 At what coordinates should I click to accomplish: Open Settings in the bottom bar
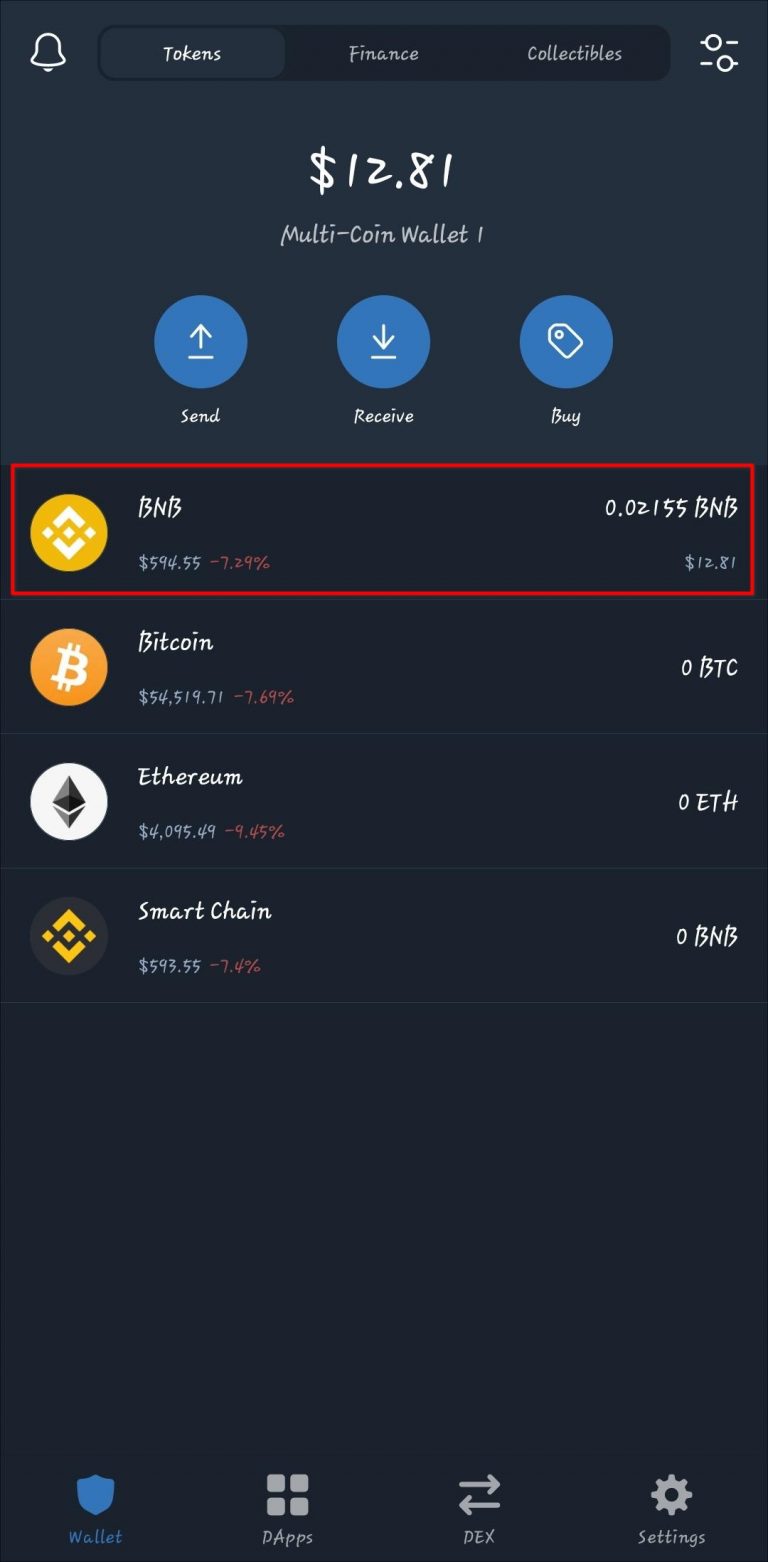[671, 1507]
